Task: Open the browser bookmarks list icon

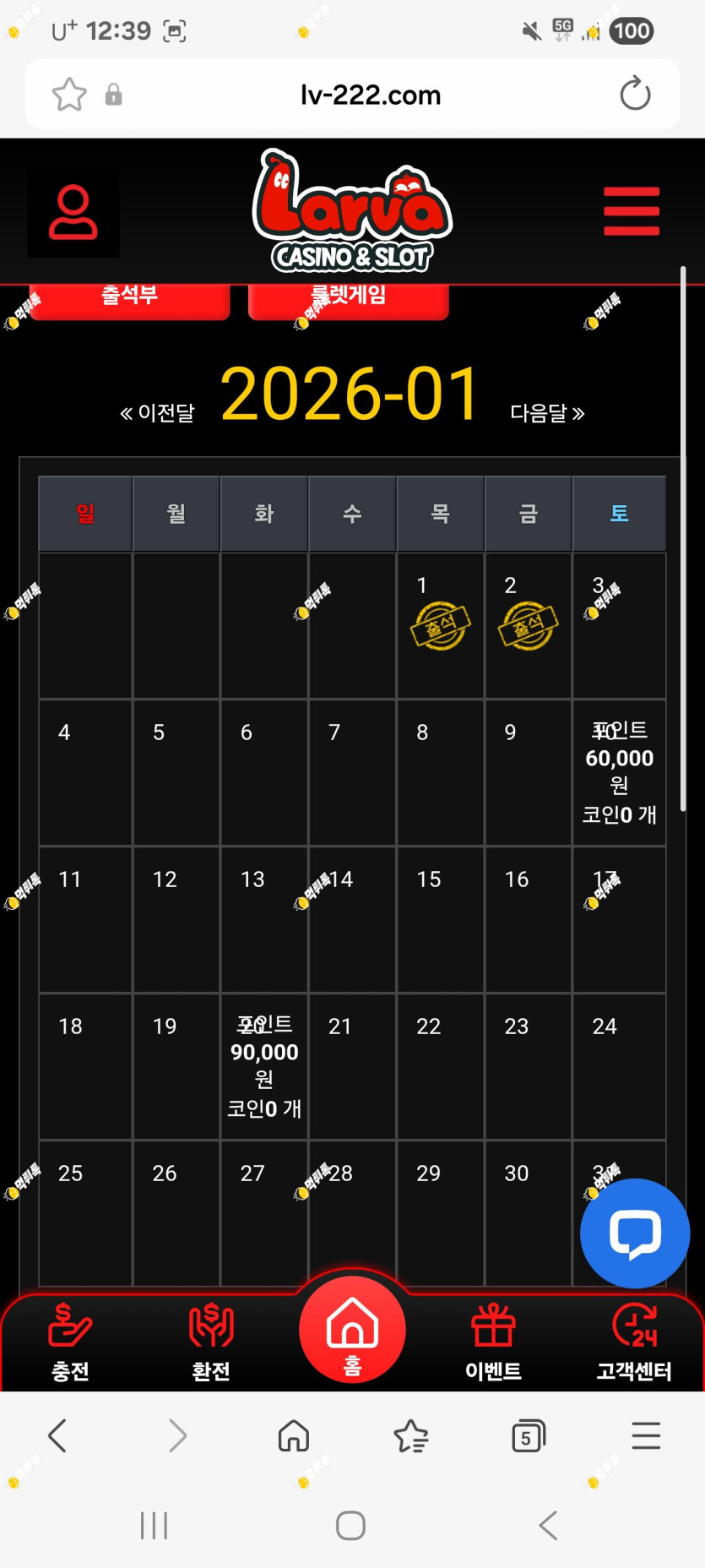Action: click(411, 1435)
